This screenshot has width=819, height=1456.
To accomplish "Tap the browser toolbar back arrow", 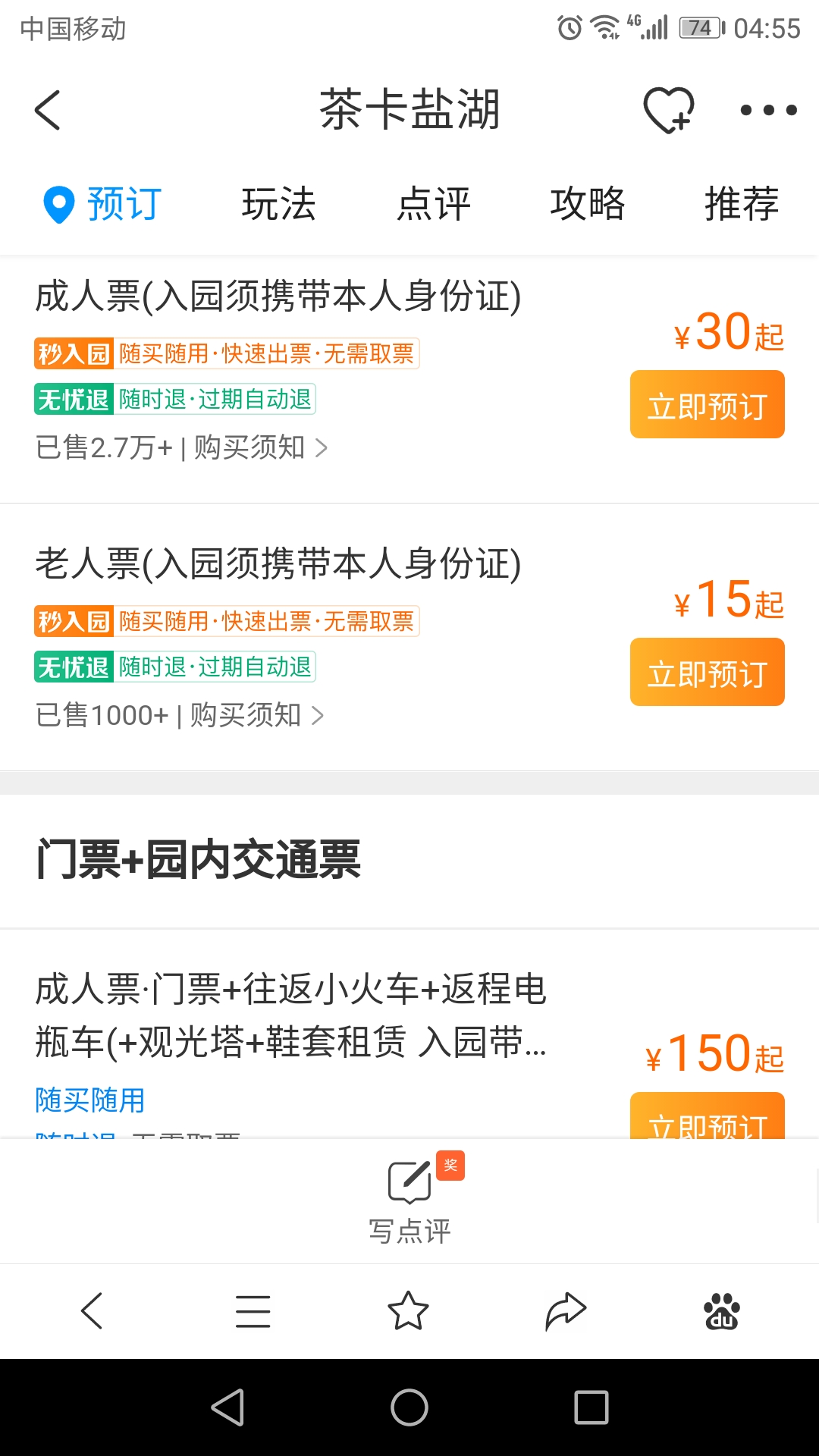I will tap(92, 1311).
